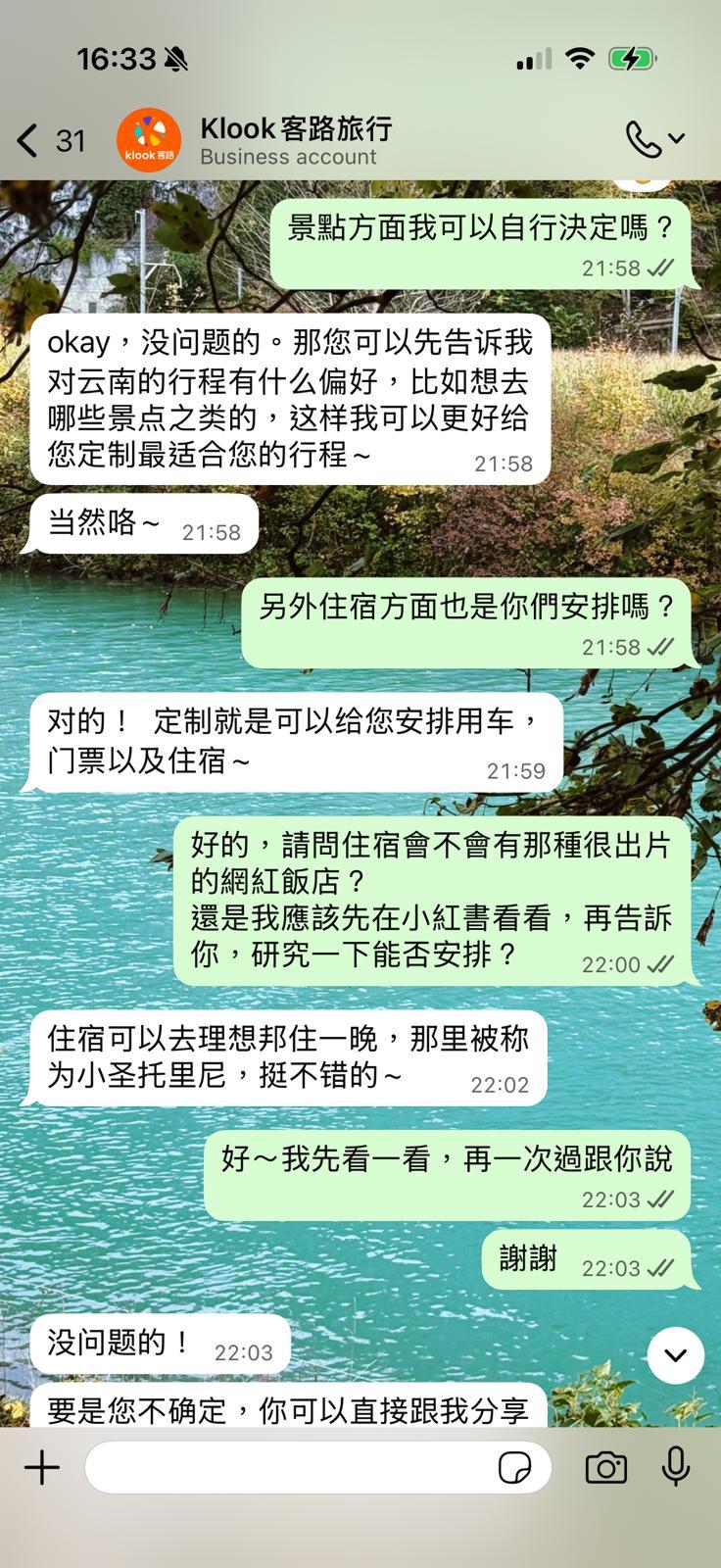Screen dimensions: 721x1568
Task: Jump to the latest messages
Action: pos(675,1355)
